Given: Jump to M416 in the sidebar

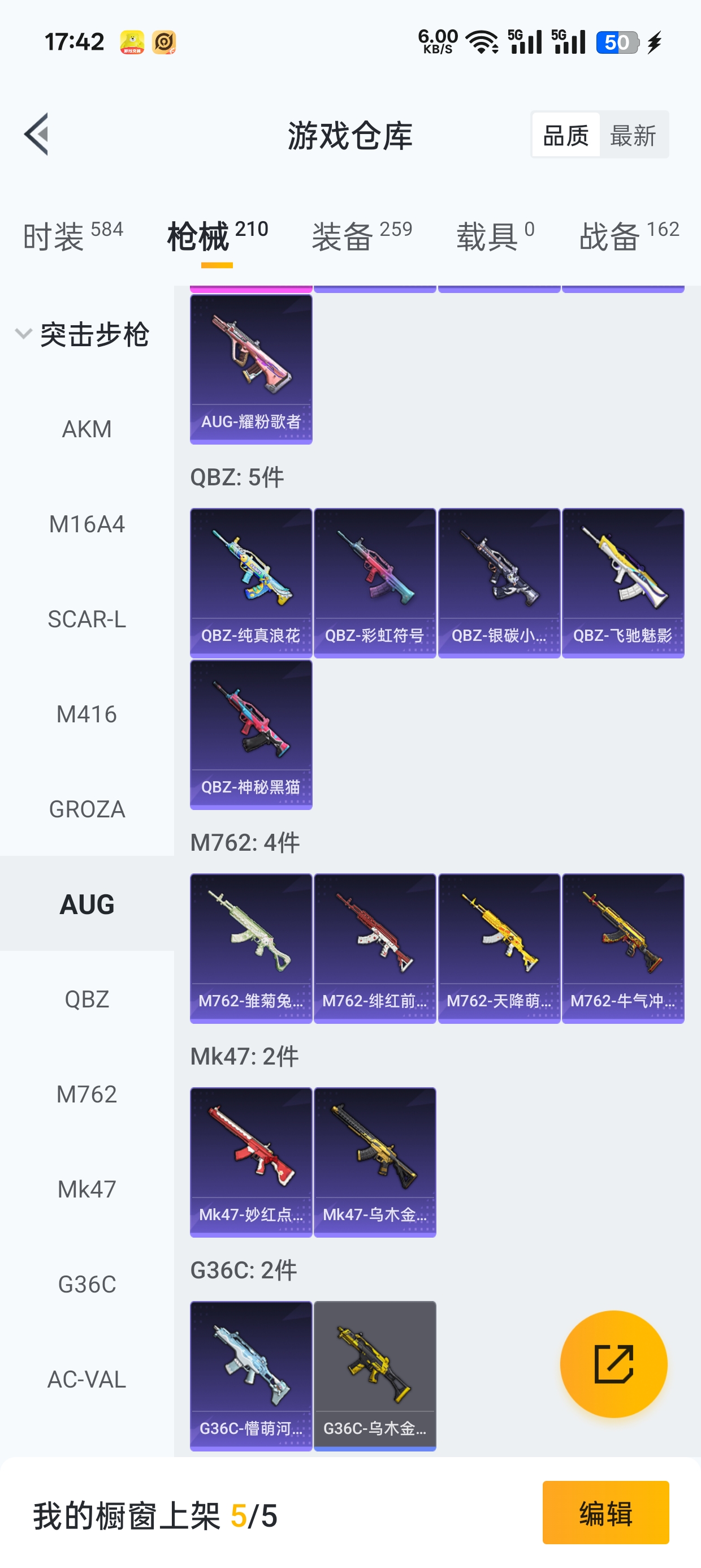Looking at the screenshot, I should pos(87,714).
